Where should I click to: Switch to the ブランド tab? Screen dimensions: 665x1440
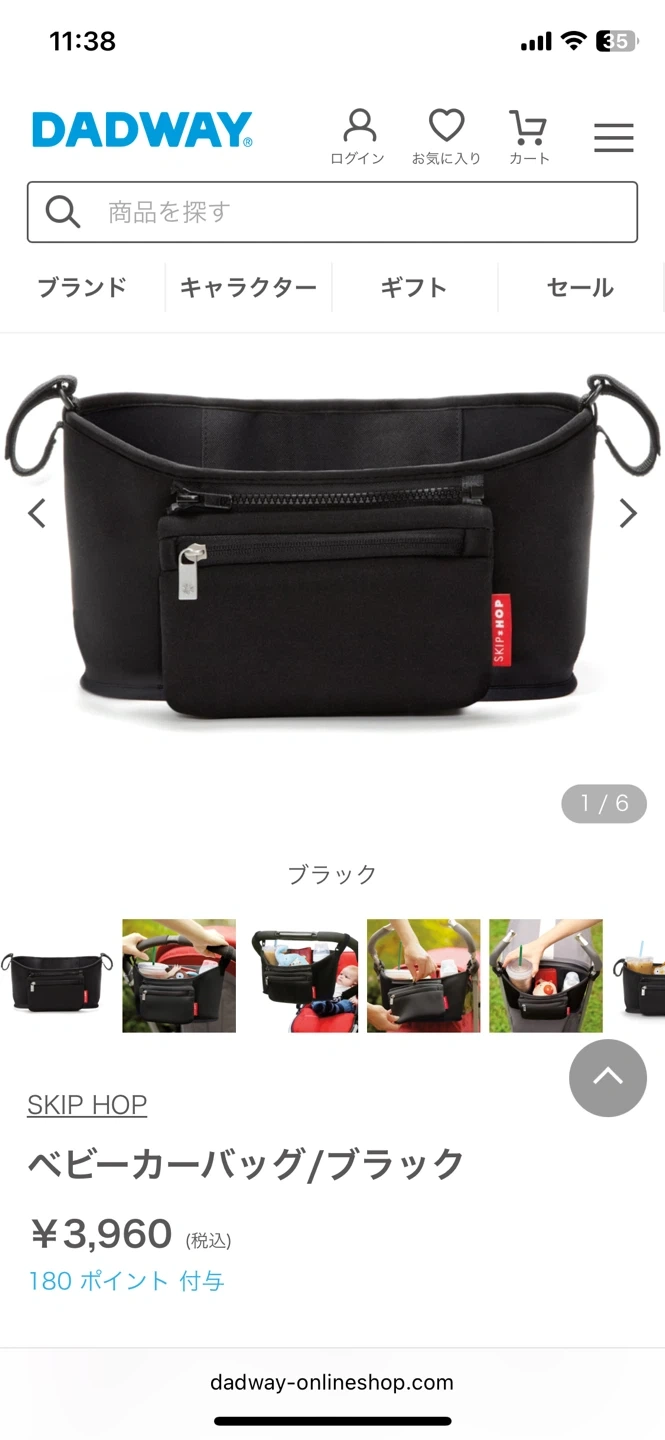coord(82,288)
